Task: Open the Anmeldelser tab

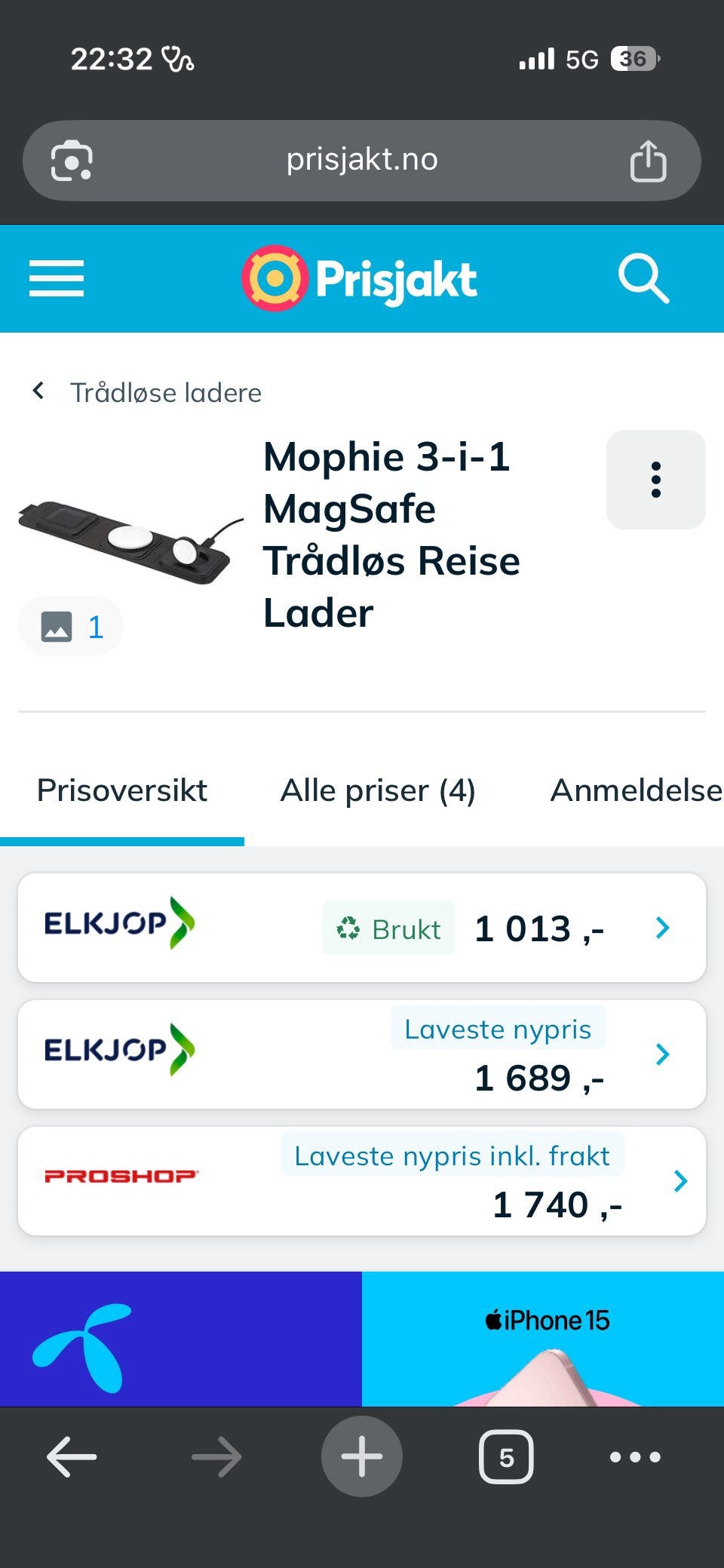Action: 636,790
